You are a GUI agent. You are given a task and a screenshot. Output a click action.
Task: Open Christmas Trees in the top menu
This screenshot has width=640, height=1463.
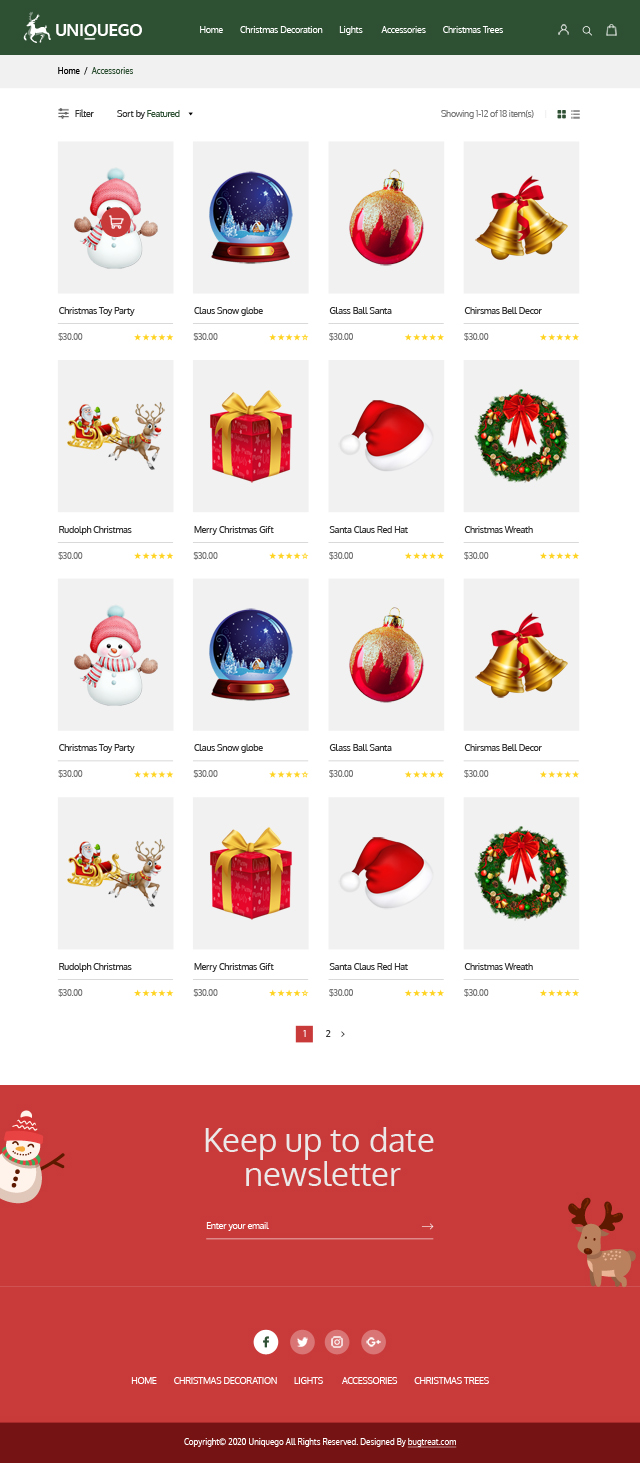473,30
